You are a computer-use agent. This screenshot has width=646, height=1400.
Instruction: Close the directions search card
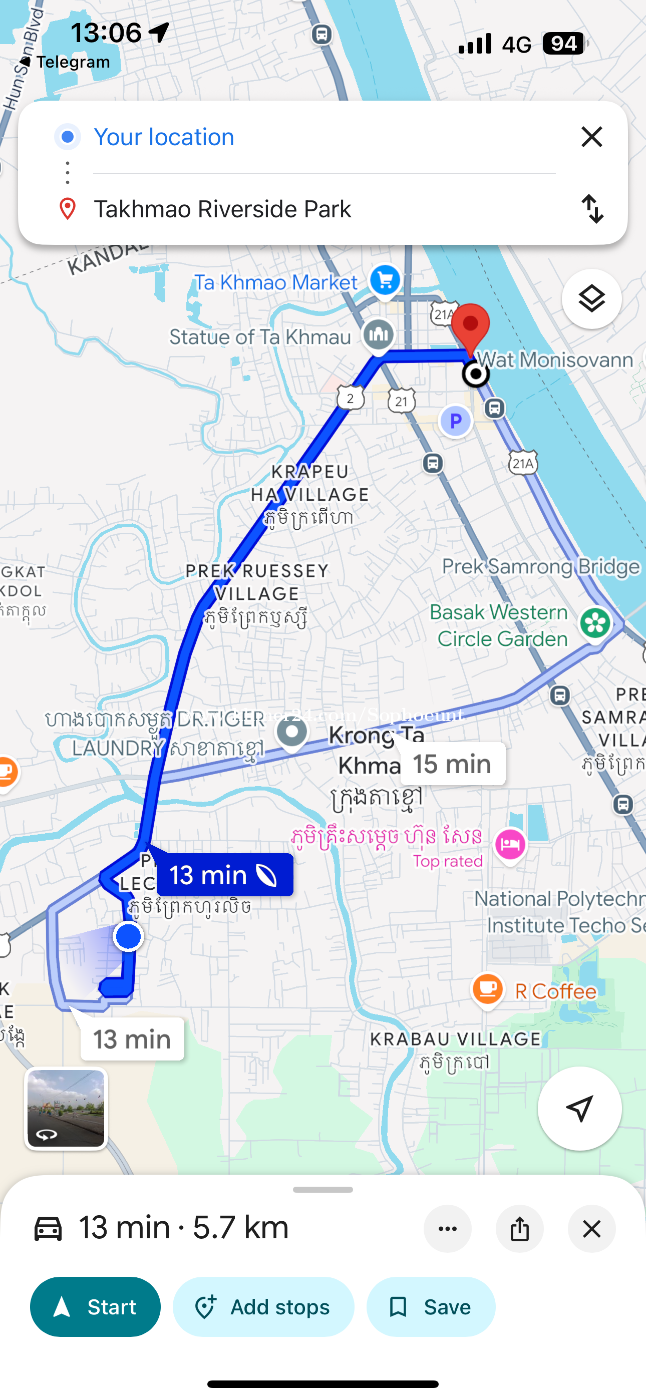pyautogui.click(x=592, y=137)
